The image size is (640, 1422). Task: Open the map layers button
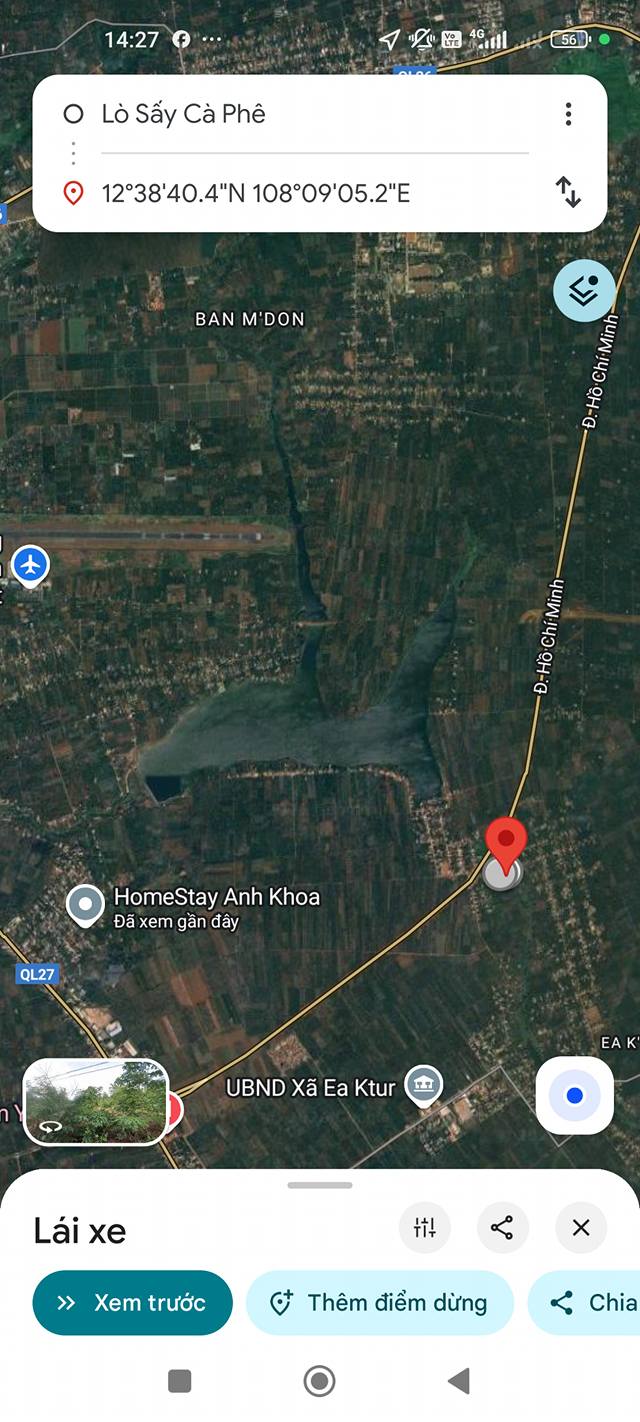pos(585,291)
